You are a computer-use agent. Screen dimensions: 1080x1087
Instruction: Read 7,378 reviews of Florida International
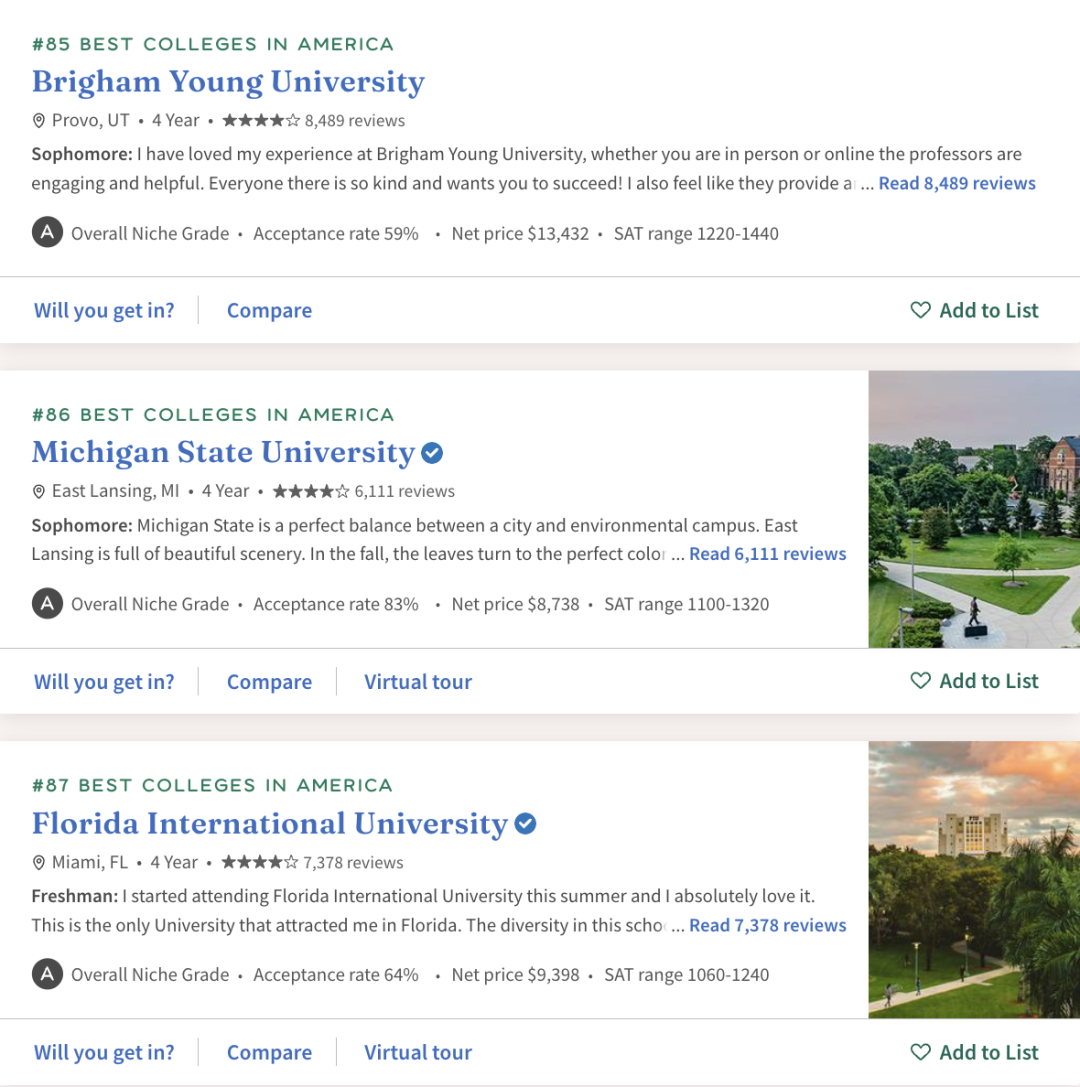pos(767,925)
